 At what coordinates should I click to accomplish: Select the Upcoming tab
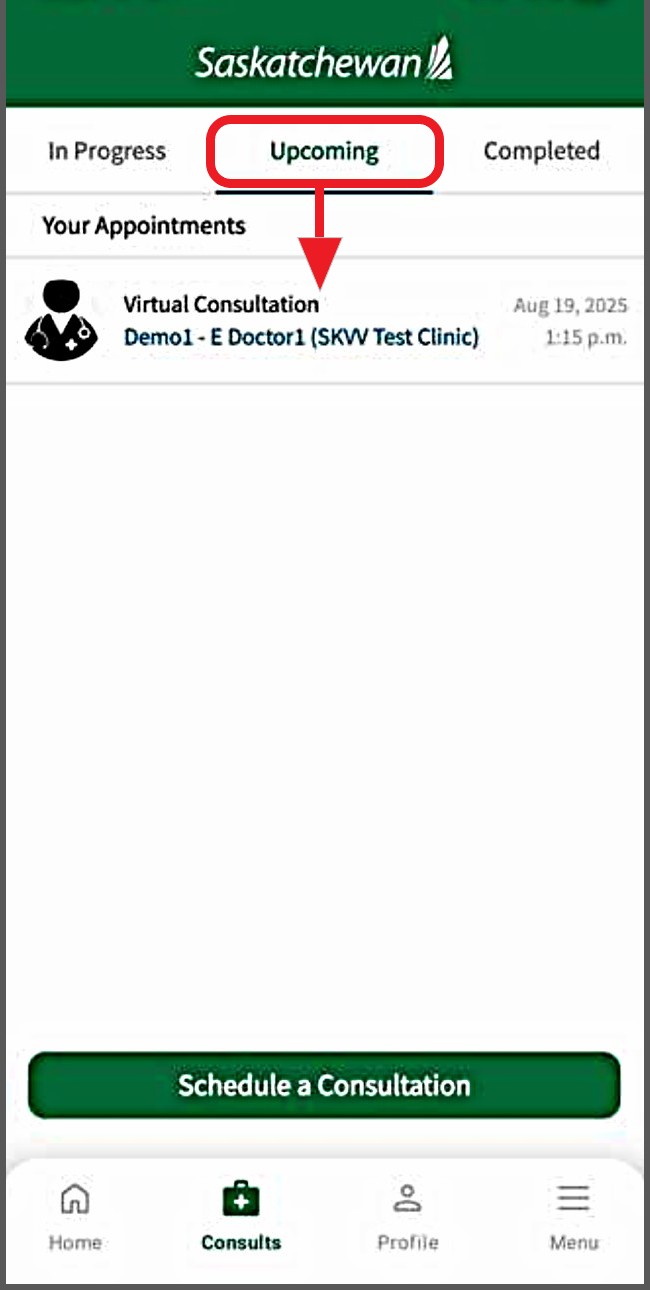click(324, 152)
